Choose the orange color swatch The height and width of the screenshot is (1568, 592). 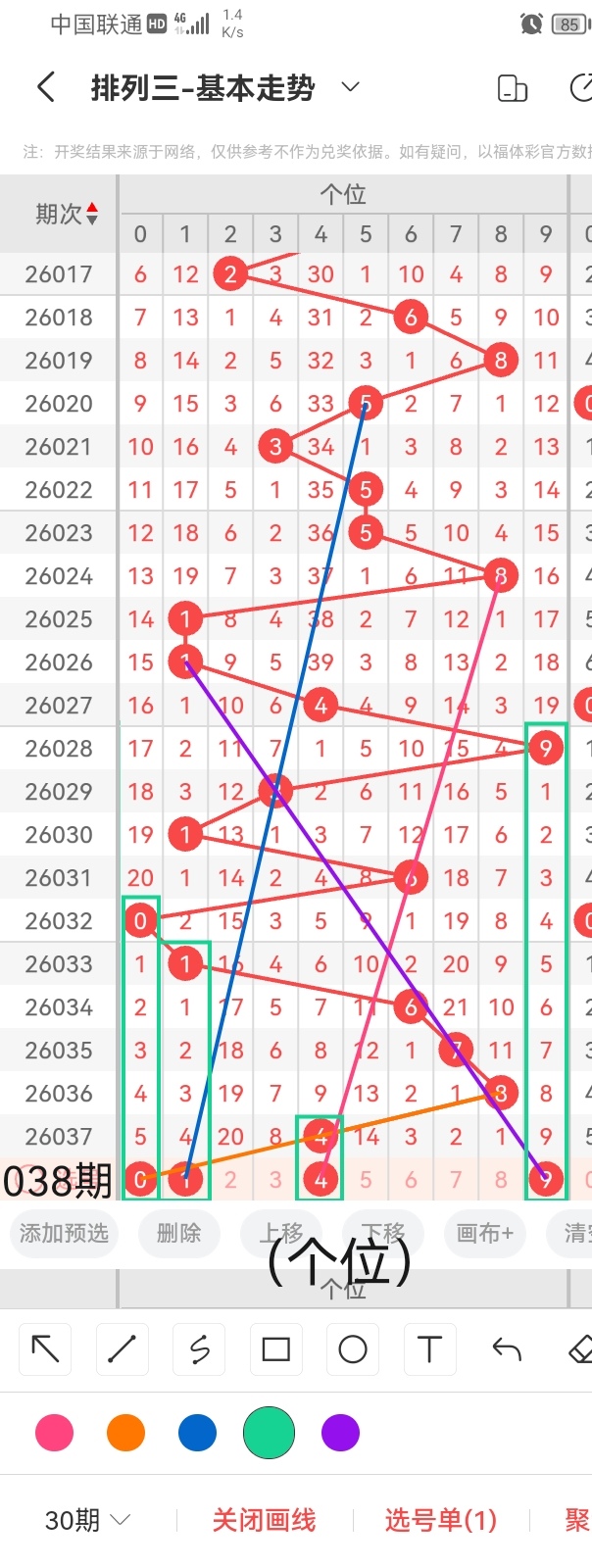pyautogui.click(x=125, y=1433)
